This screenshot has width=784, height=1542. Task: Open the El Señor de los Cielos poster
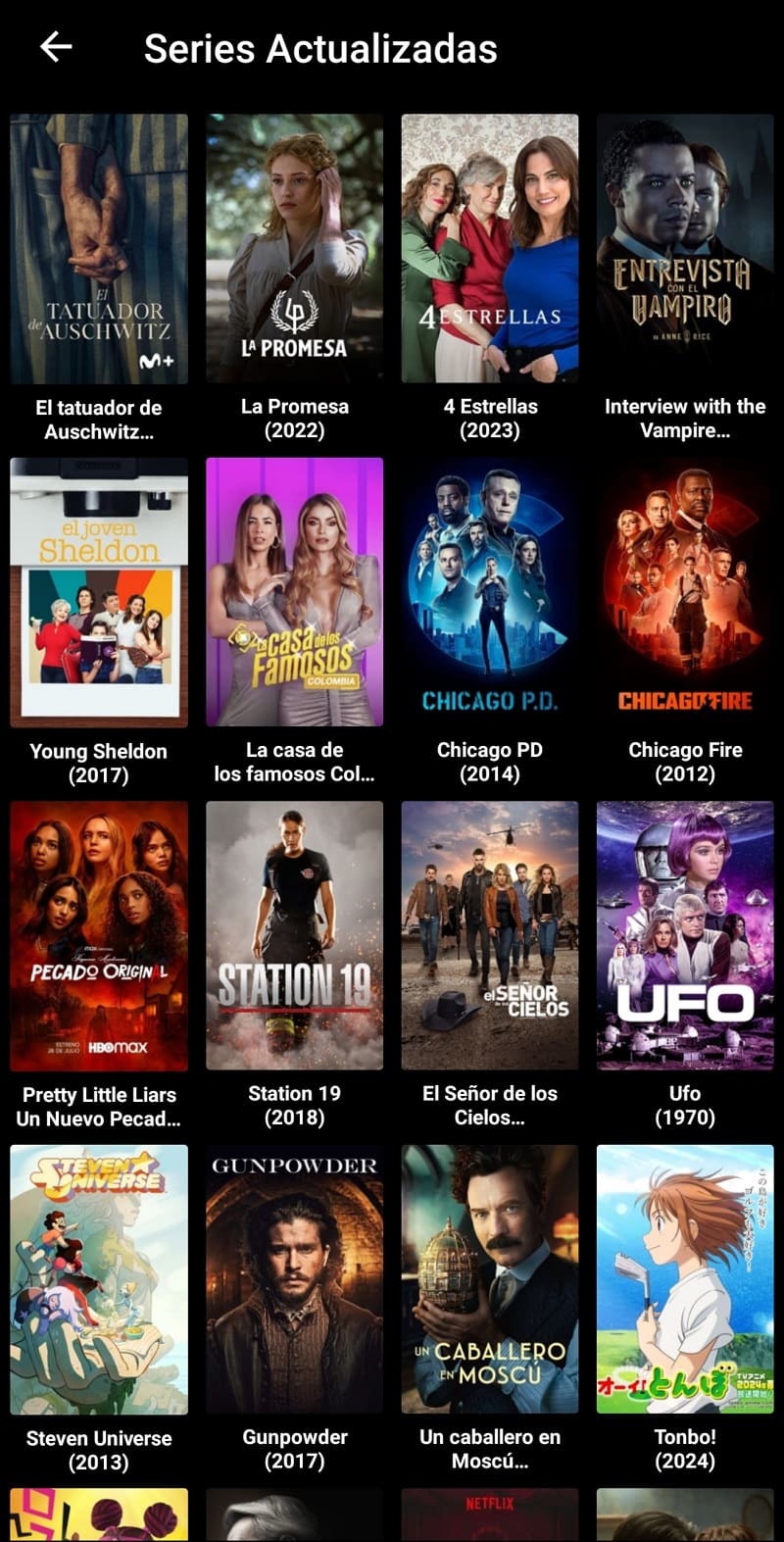[490, 936]
